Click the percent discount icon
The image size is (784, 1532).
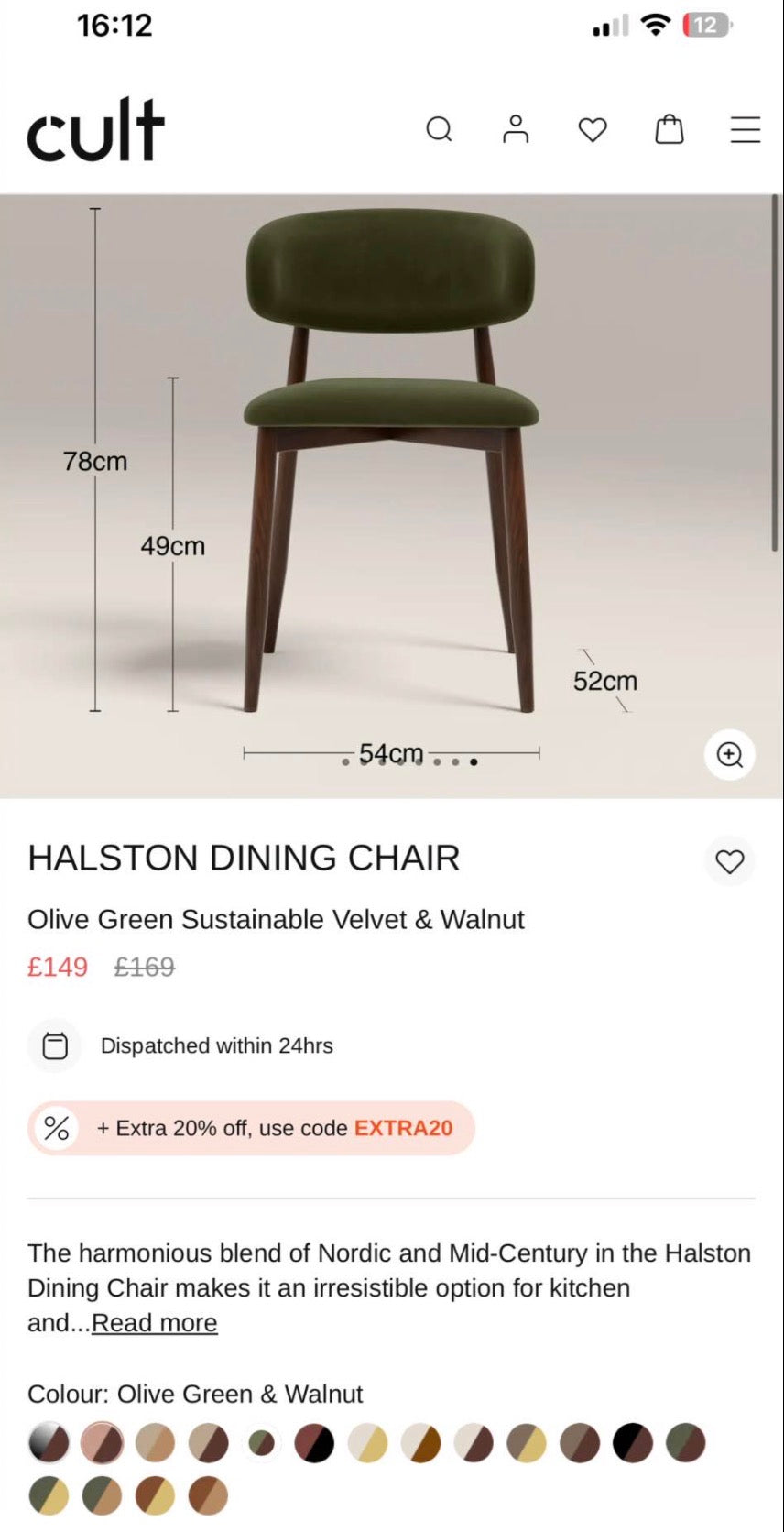pyautogui.click(x=56, y=1128)
